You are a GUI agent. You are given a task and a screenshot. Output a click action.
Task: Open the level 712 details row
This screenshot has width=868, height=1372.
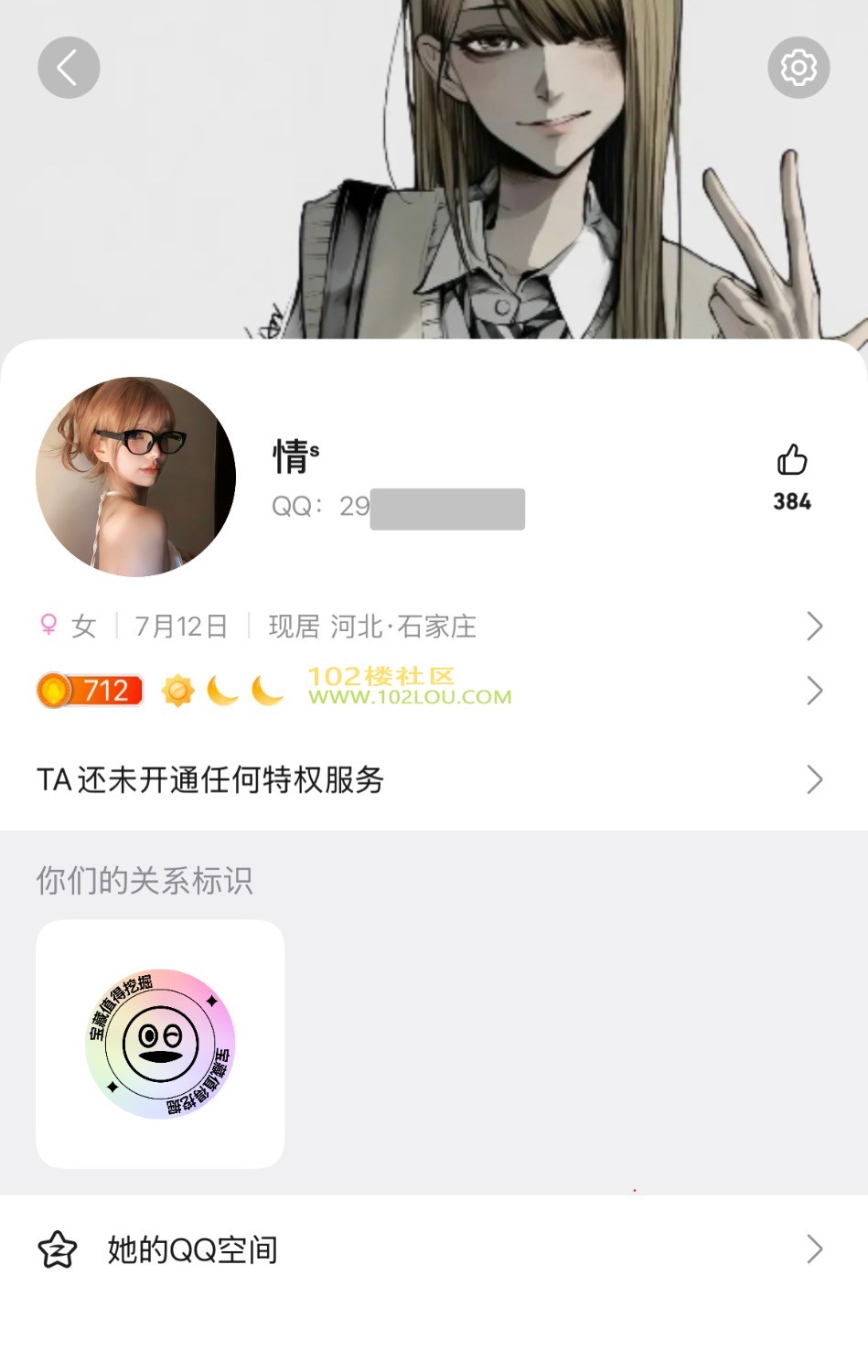430,691
